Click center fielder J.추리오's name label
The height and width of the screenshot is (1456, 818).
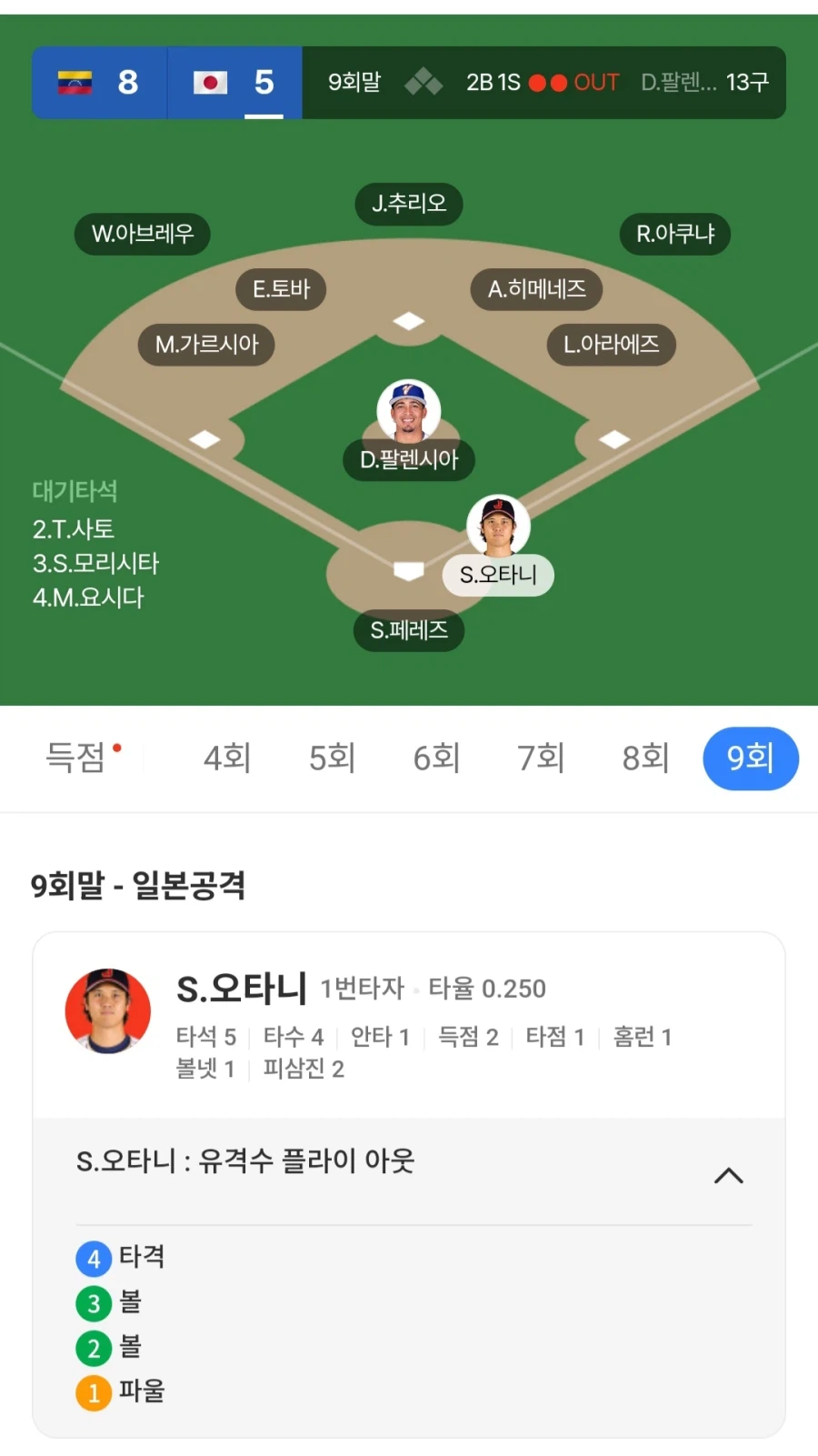(x=408, y=204)
